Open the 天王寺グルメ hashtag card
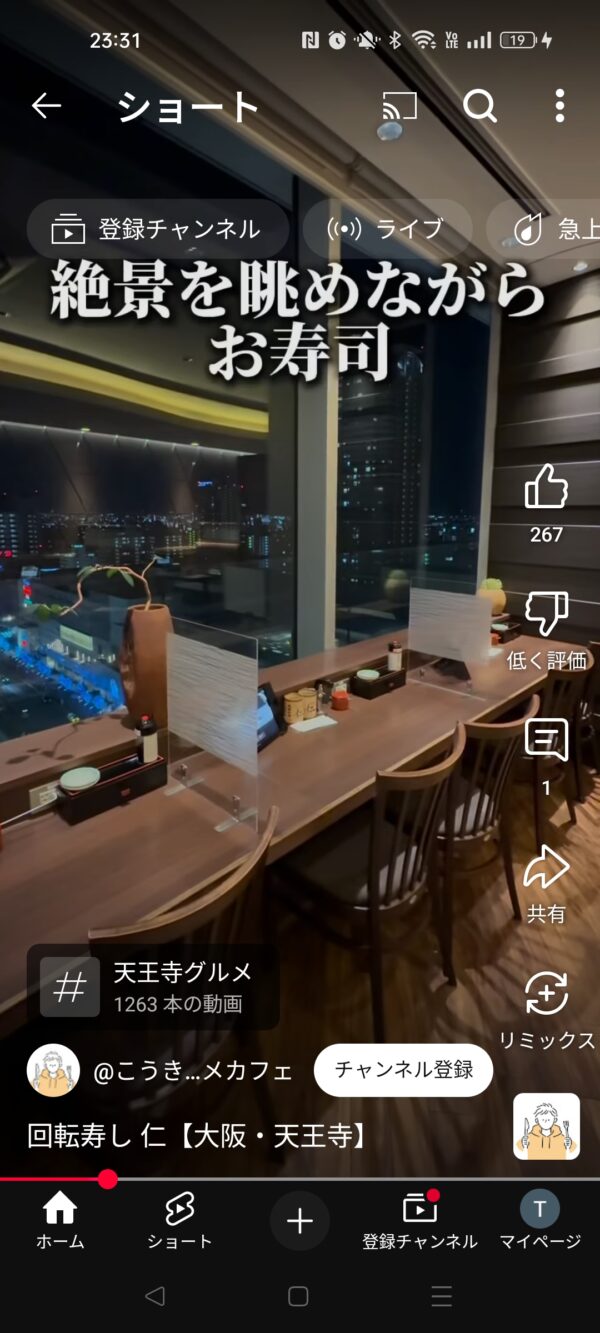Screen dimensions: 600x1333 click(x=153, y=987)
